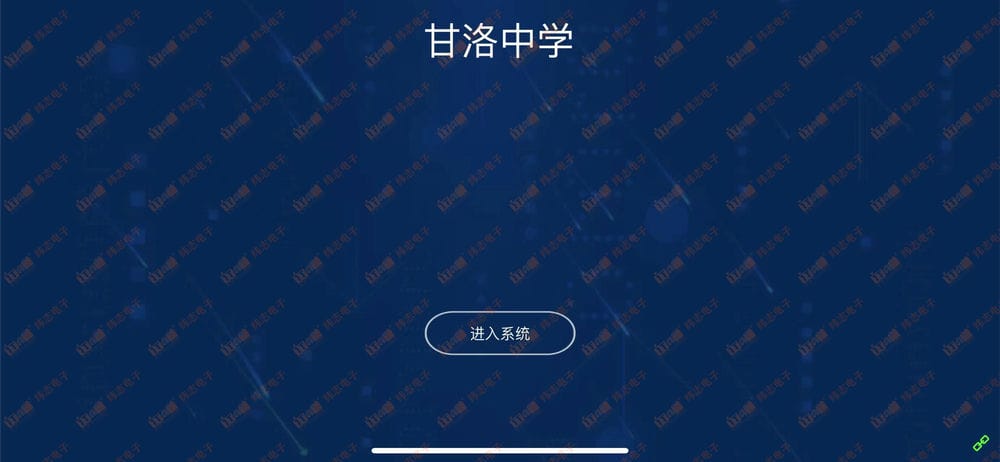Screen dimensions: 1000x462
Task: Tap the 进入系统 button
Action: pyautogui.click(x=500, y=334)
